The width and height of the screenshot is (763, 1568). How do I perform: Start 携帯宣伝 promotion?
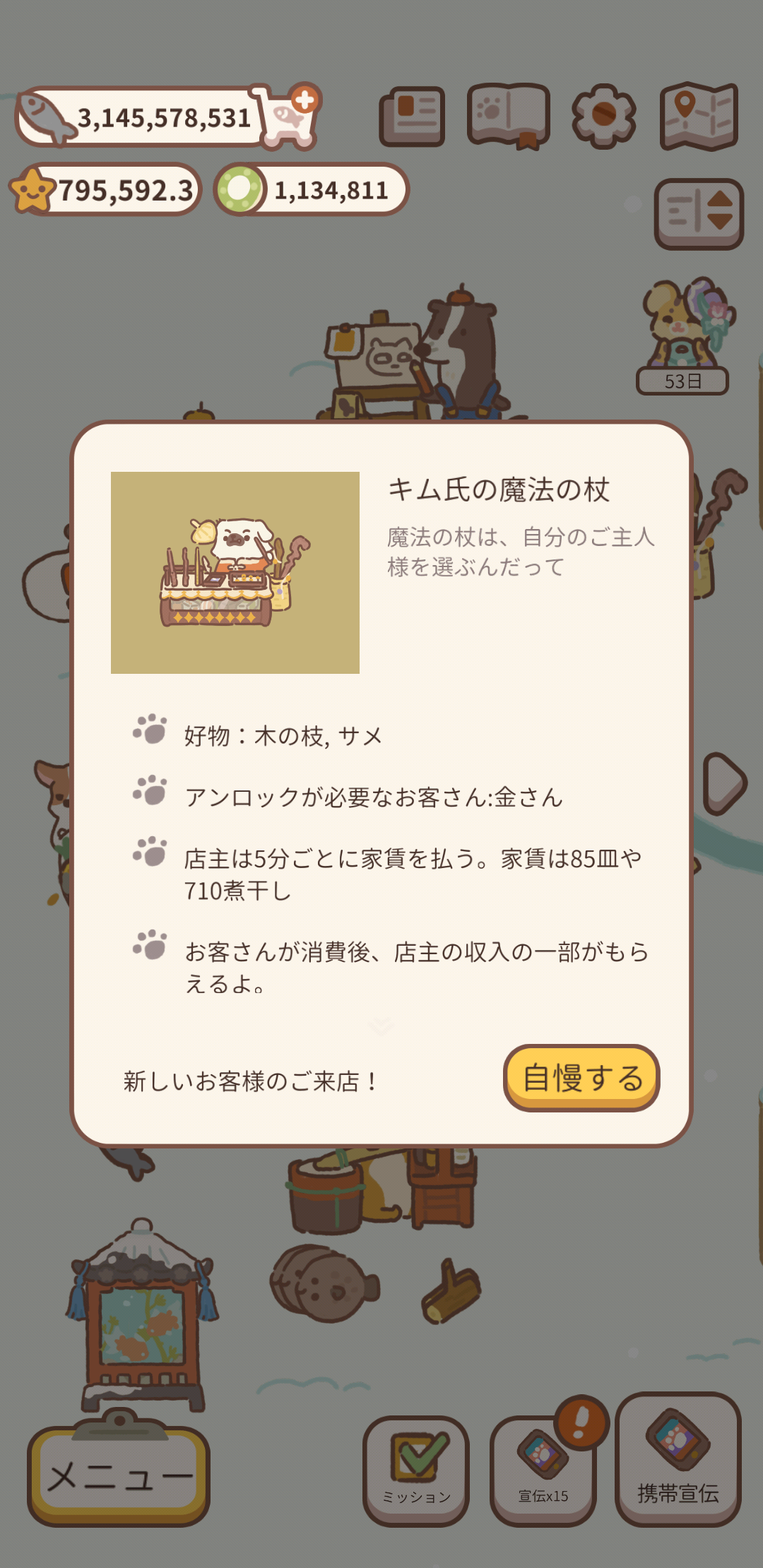pos(678,1459)
